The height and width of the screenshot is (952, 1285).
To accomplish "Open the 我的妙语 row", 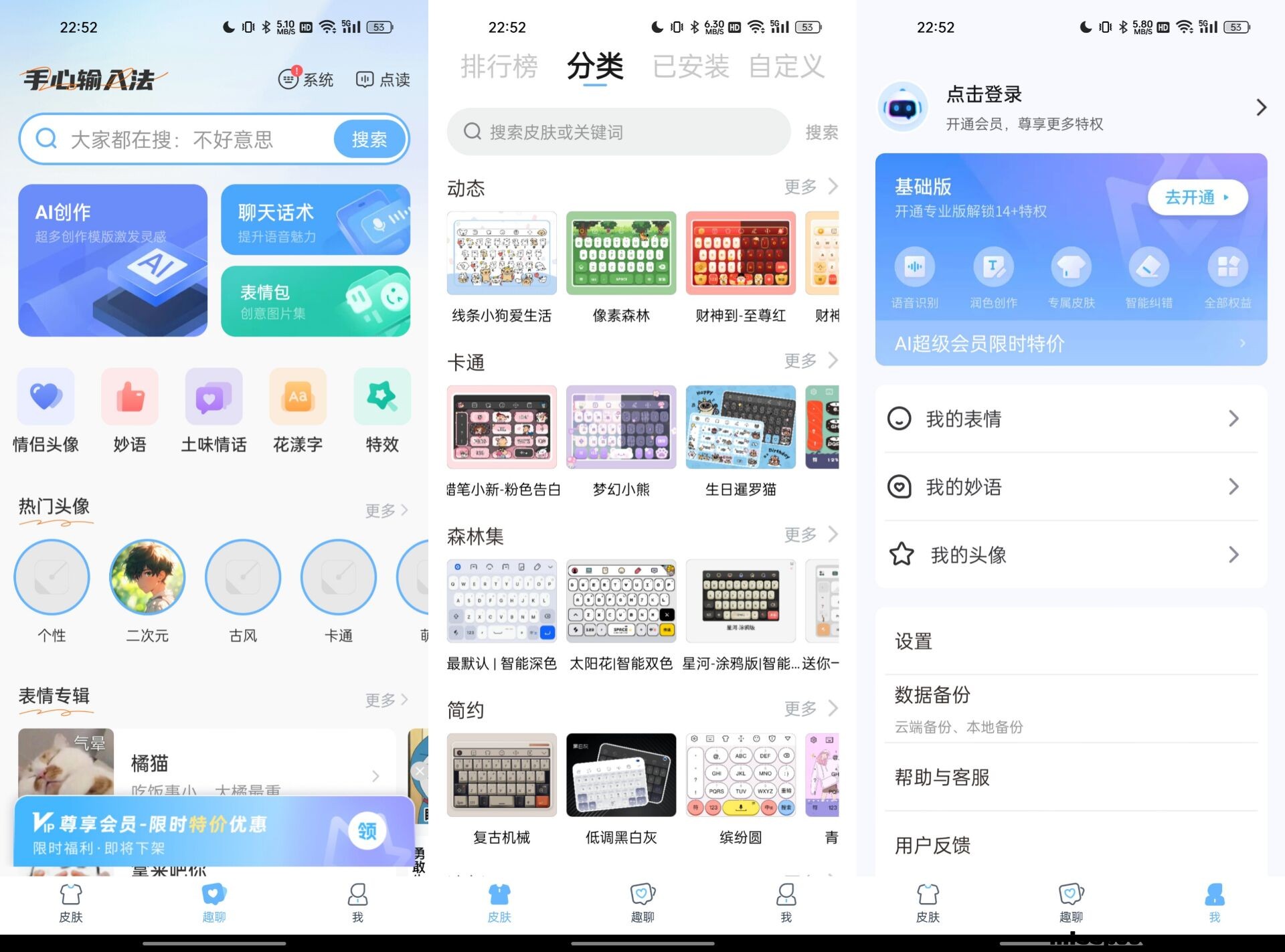I will tap(1071, 486).
